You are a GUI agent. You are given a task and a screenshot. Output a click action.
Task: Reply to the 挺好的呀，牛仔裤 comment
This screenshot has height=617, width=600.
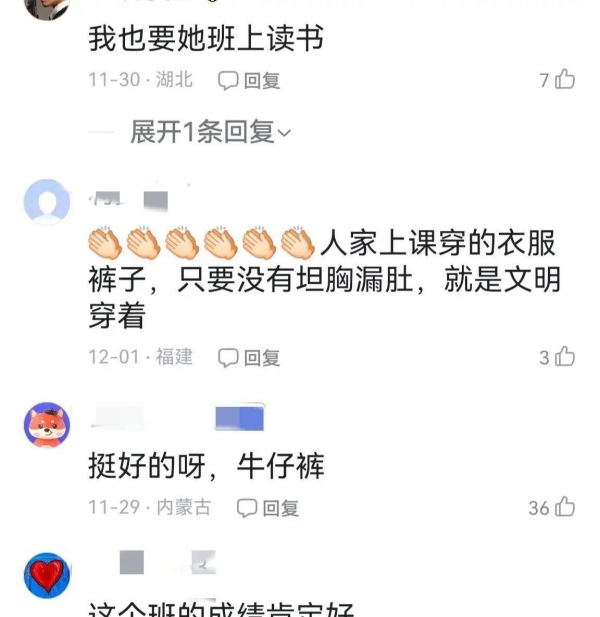click(268, 508)
